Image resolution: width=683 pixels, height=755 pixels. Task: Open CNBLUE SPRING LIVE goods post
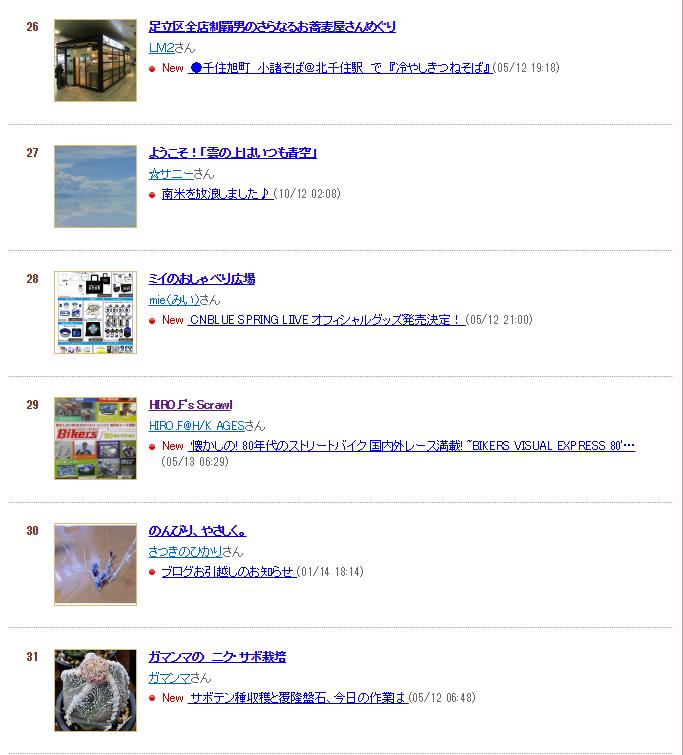pos(326,320)
